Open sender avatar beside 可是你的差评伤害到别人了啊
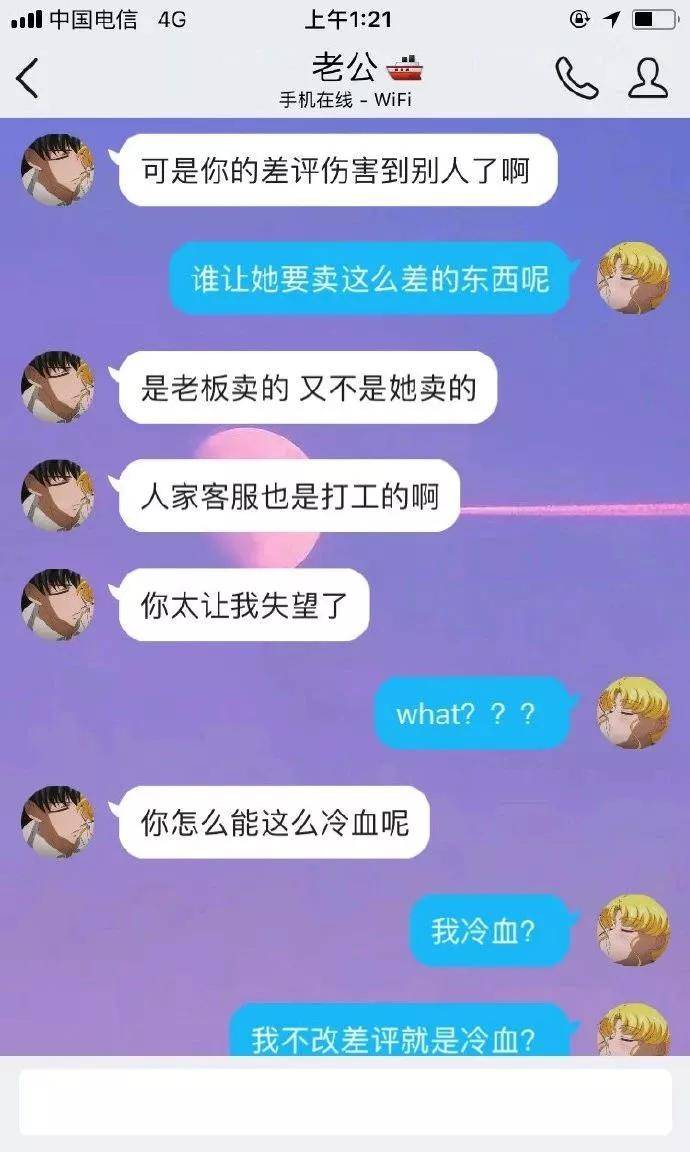The image size is (690, 1152). point(57,170)
